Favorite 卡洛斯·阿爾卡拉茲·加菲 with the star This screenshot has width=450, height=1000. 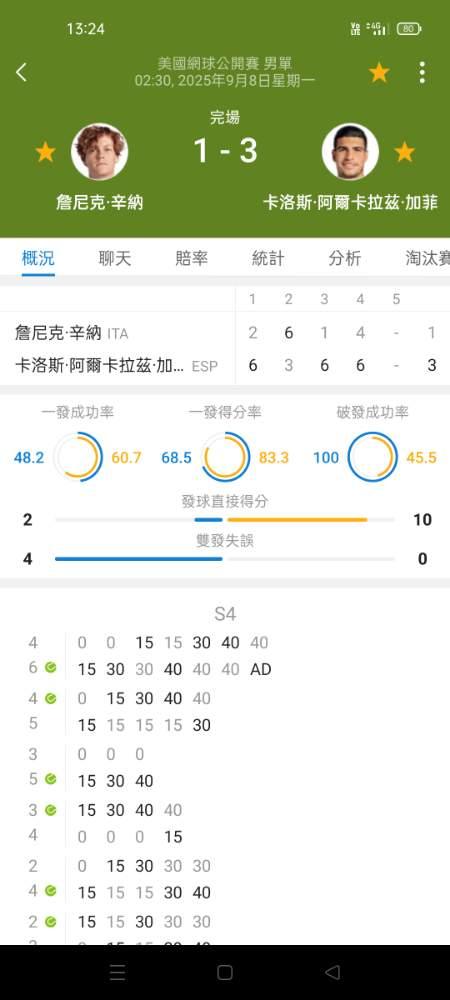404,152
